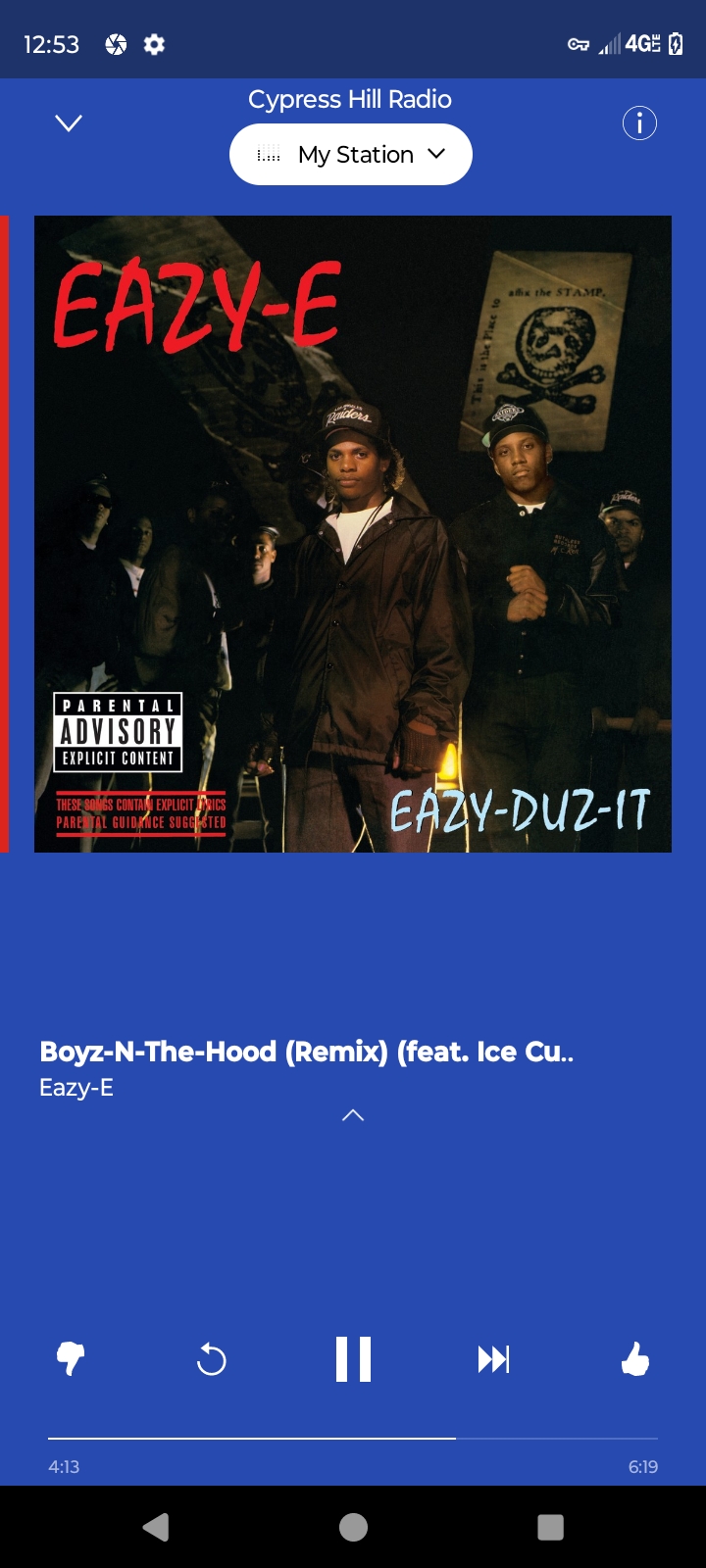Open the station info icon
This screenshot has height=1568, width=706.
(639, 123)
